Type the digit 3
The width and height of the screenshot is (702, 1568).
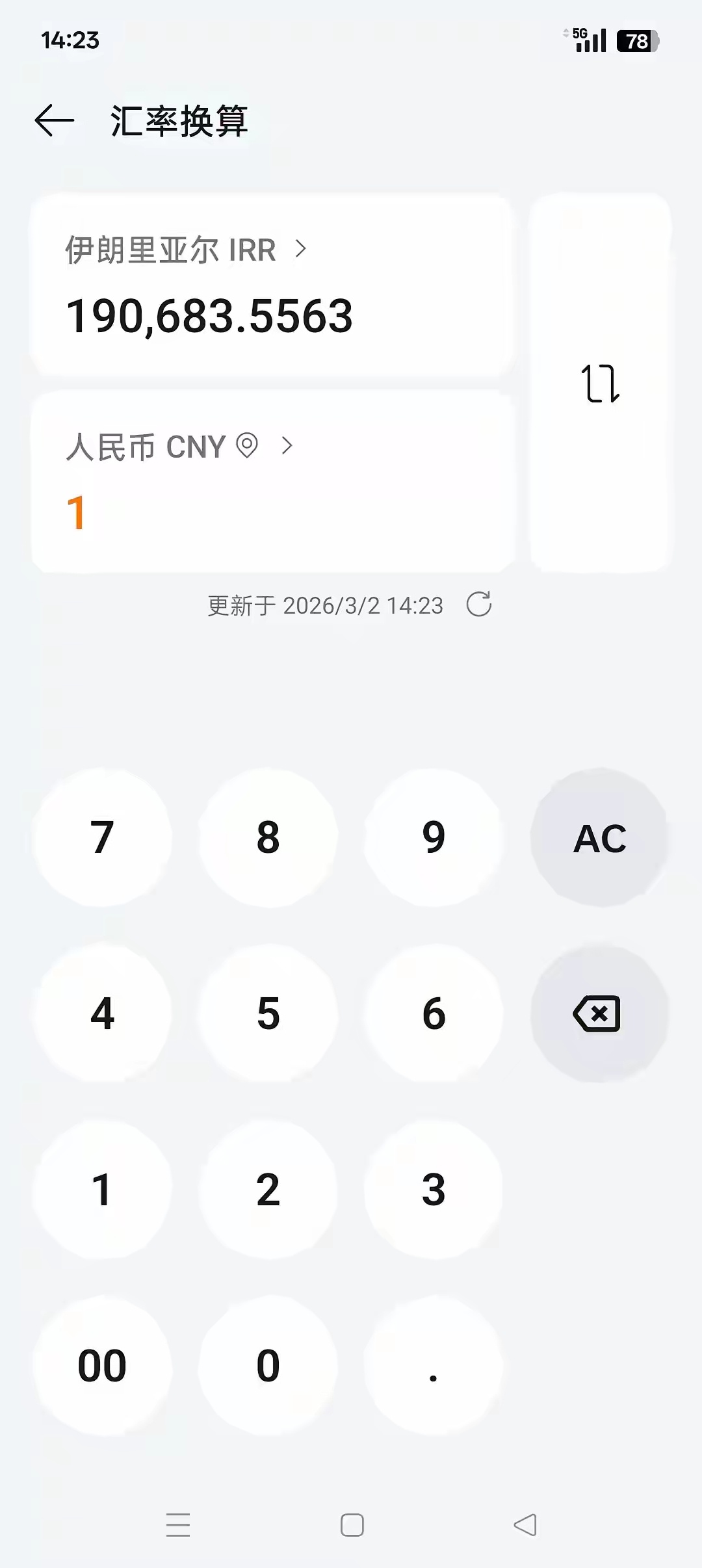tap(434, 1190)
